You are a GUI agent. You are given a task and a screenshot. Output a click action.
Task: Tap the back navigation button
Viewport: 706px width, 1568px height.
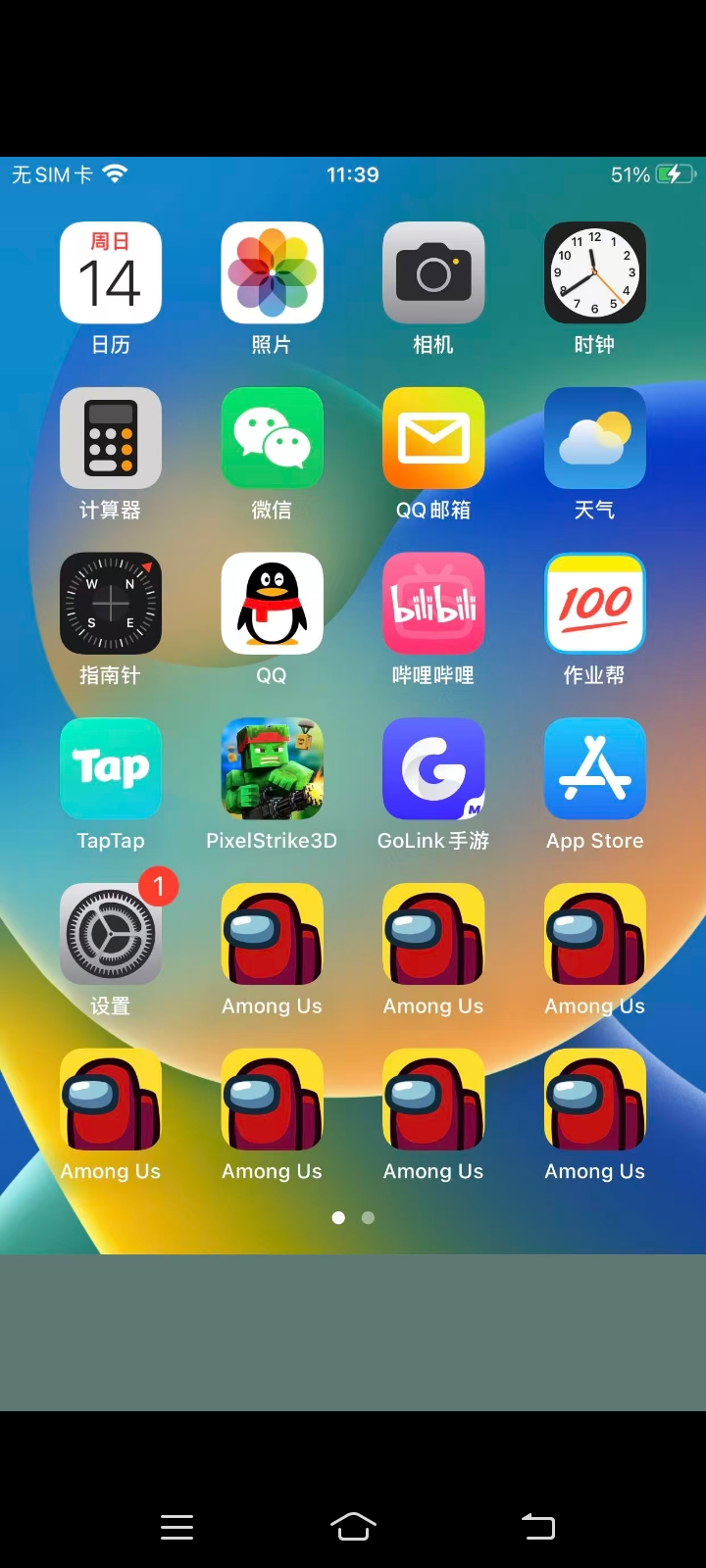(x=536, y=1527)
